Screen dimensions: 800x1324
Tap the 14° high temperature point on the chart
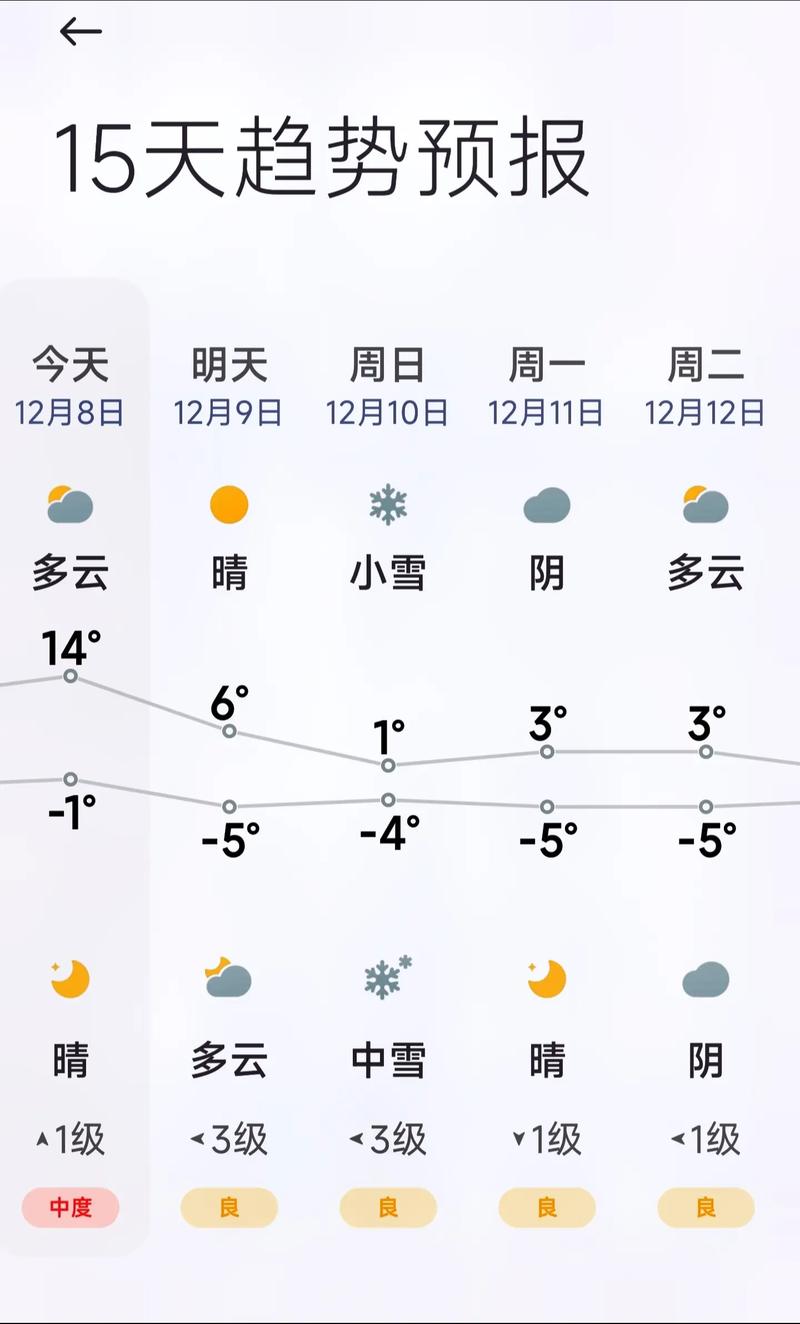click(x=68, y=676)
